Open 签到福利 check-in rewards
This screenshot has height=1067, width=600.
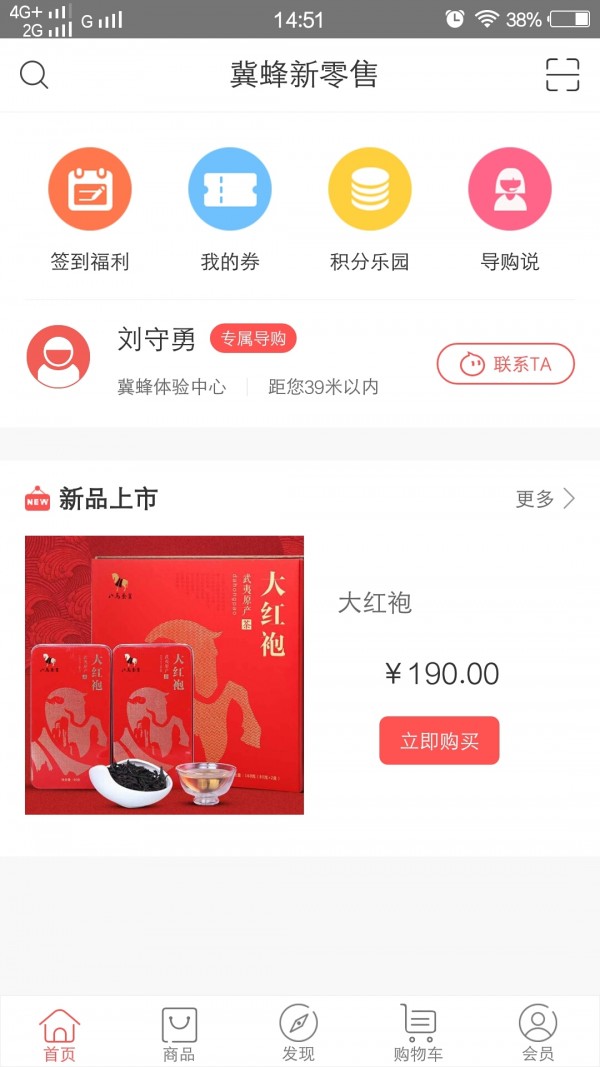[x=90, y=210]
